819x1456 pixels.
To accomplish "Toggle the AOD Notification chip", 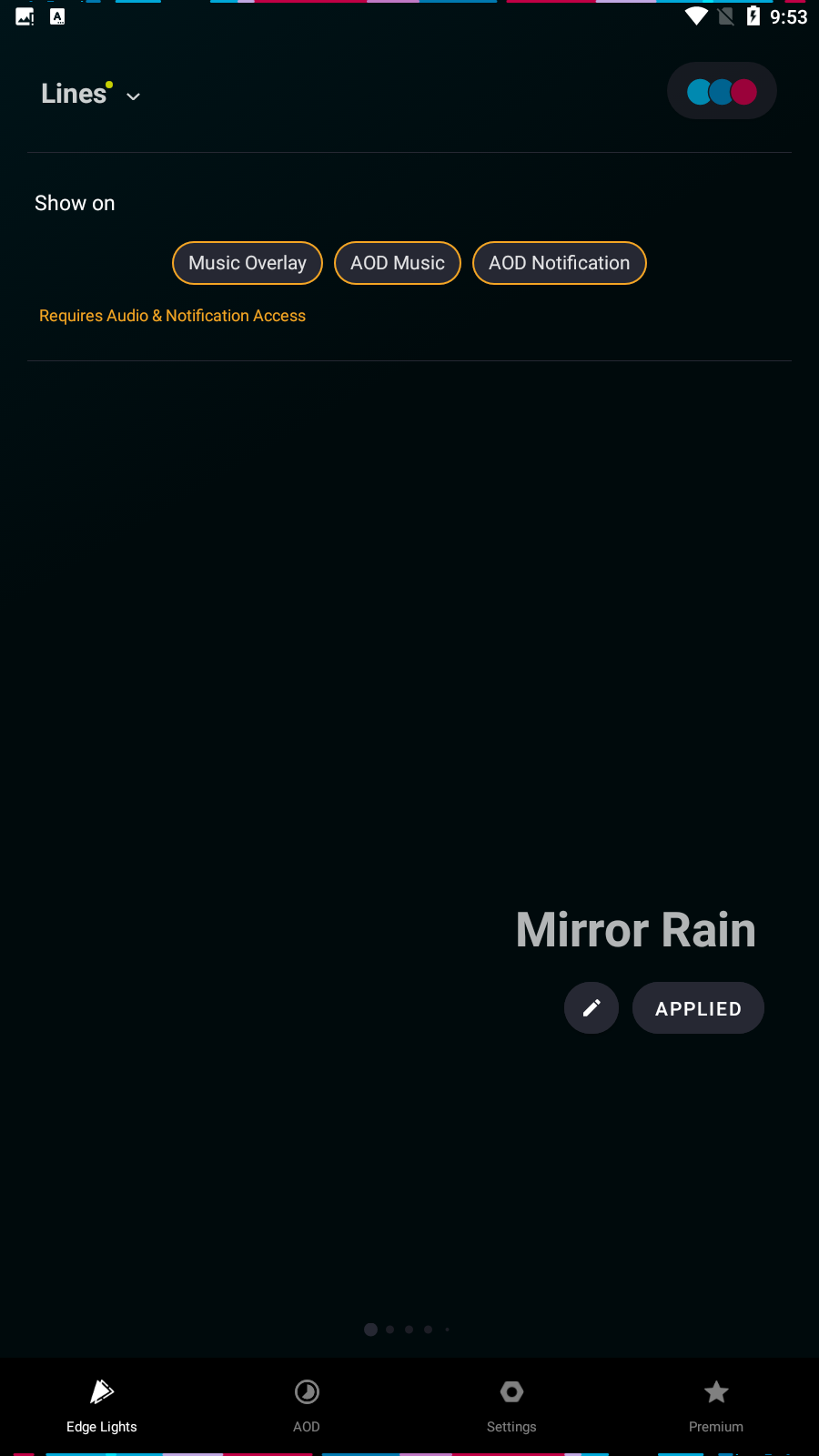I will [559, 263].
